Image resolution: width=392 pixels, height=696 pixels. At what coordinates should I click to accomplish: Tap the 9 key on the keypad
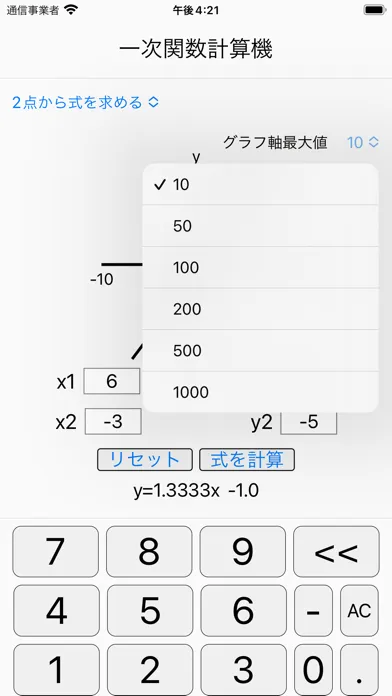[x=243, y=552]
